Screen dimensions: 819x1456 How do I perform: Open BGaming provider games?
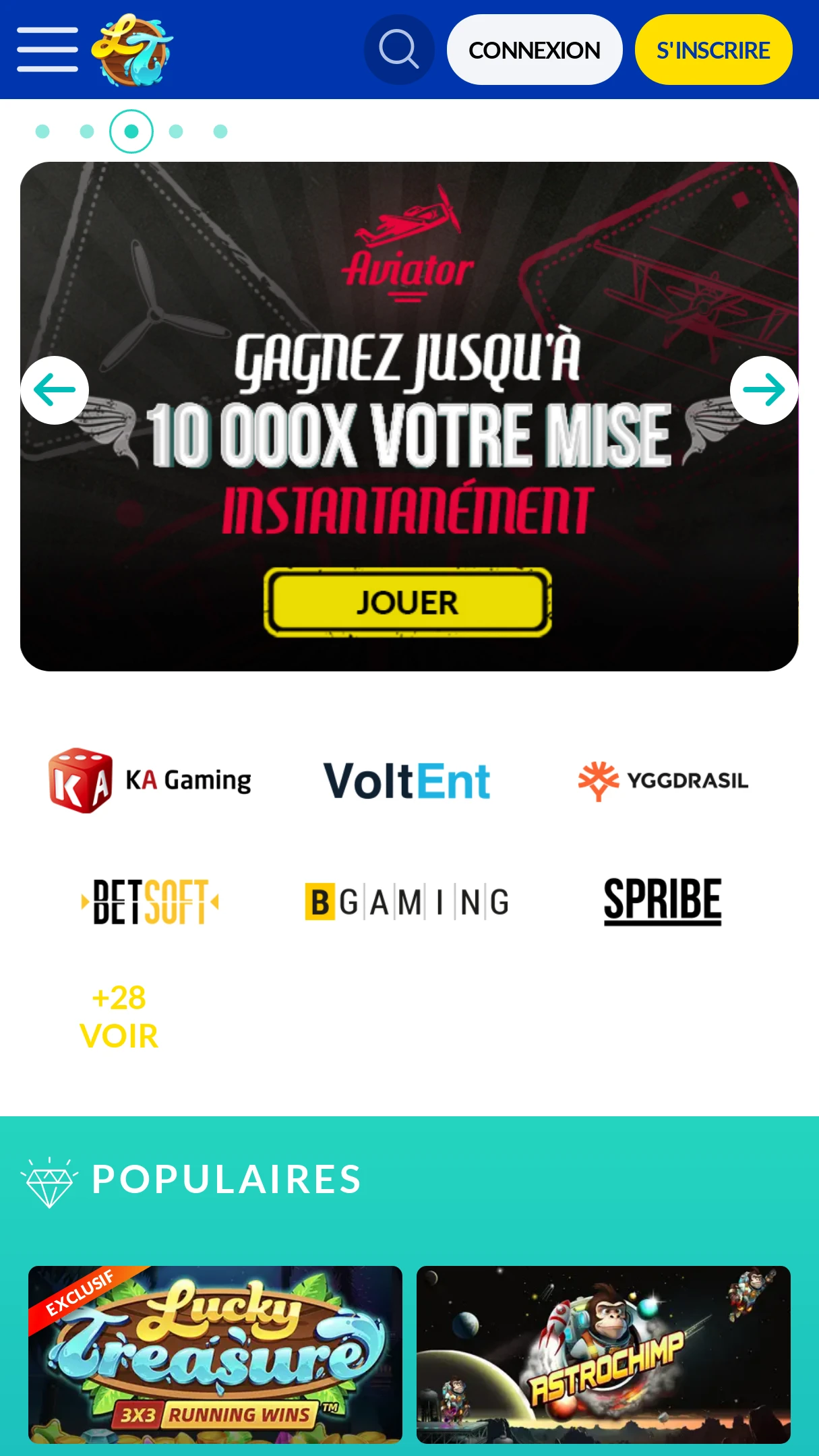click(x=407, y=902)
